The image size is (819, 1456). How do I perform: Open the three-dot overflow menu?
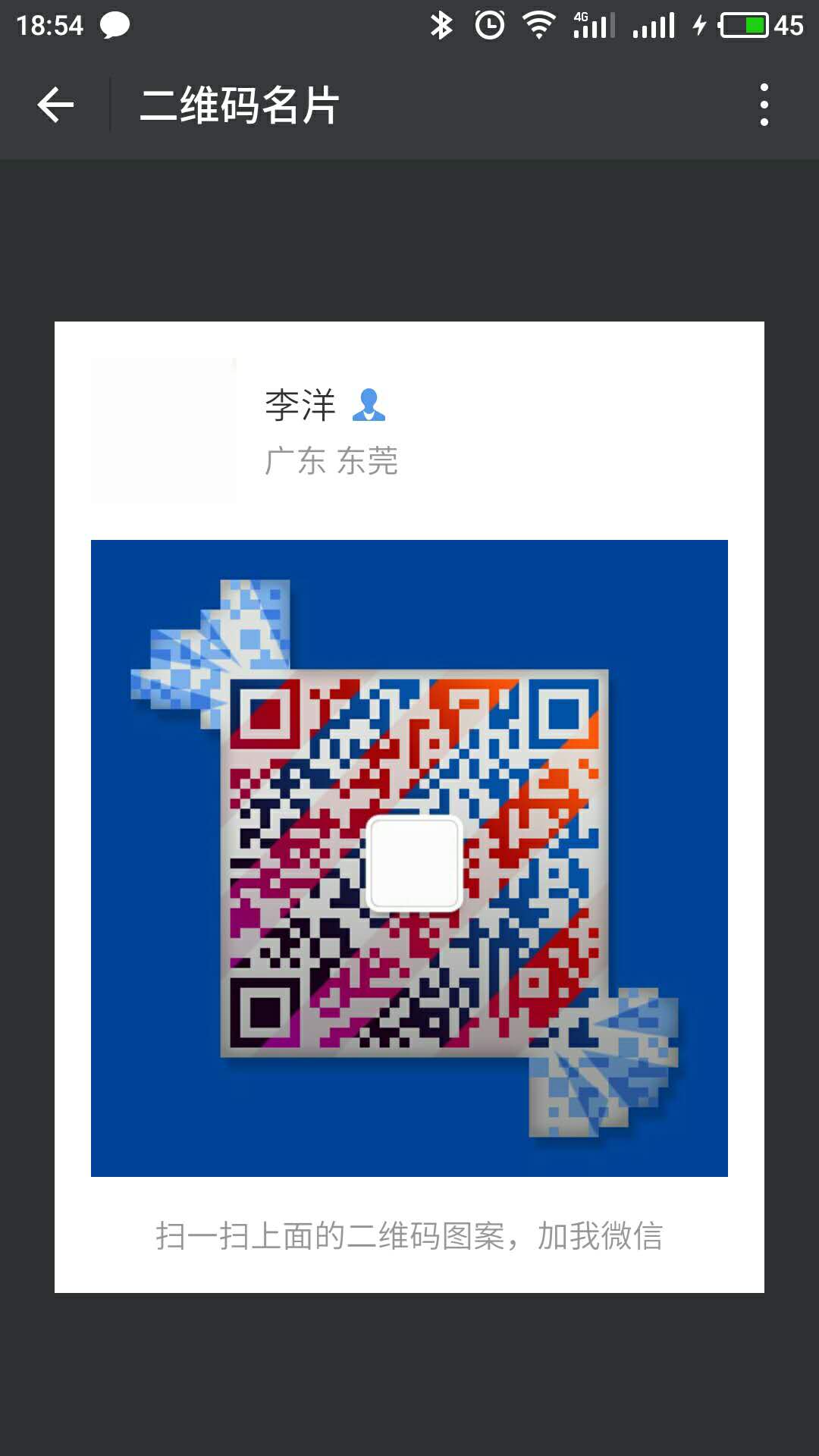(x=764, y=105)
